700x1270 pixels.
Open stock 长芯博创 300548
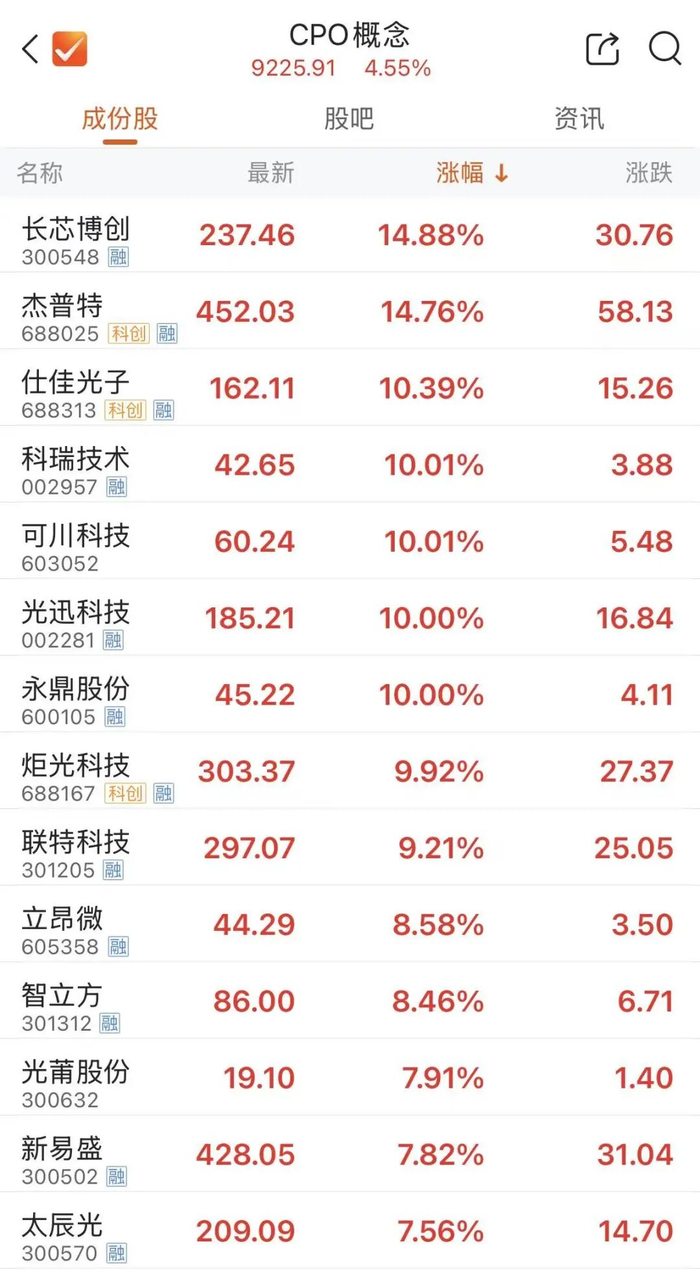coord(350,234)
